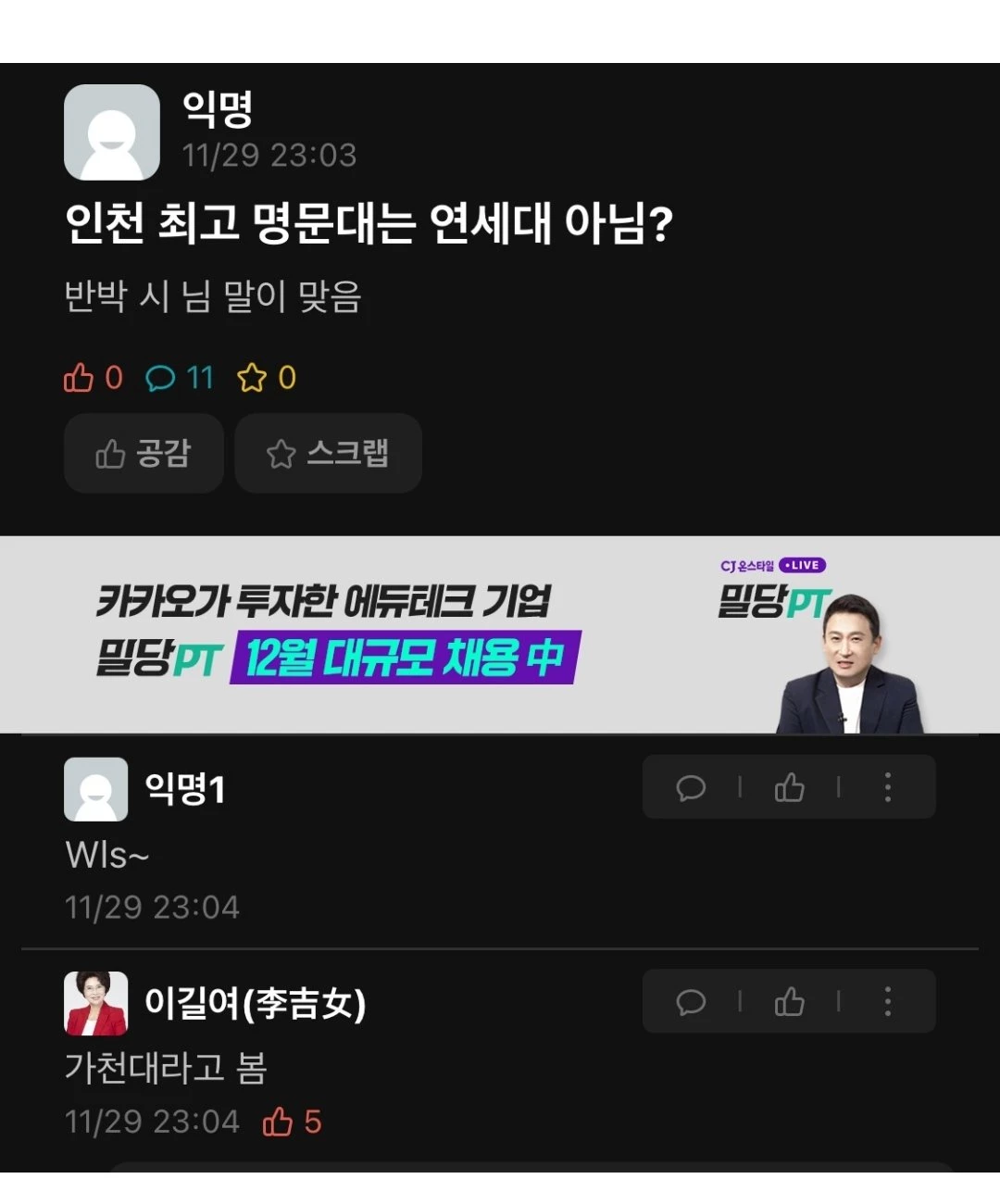Like 이길여's comment
The image size is (1000, 1204).
[x=789, y=1001]
